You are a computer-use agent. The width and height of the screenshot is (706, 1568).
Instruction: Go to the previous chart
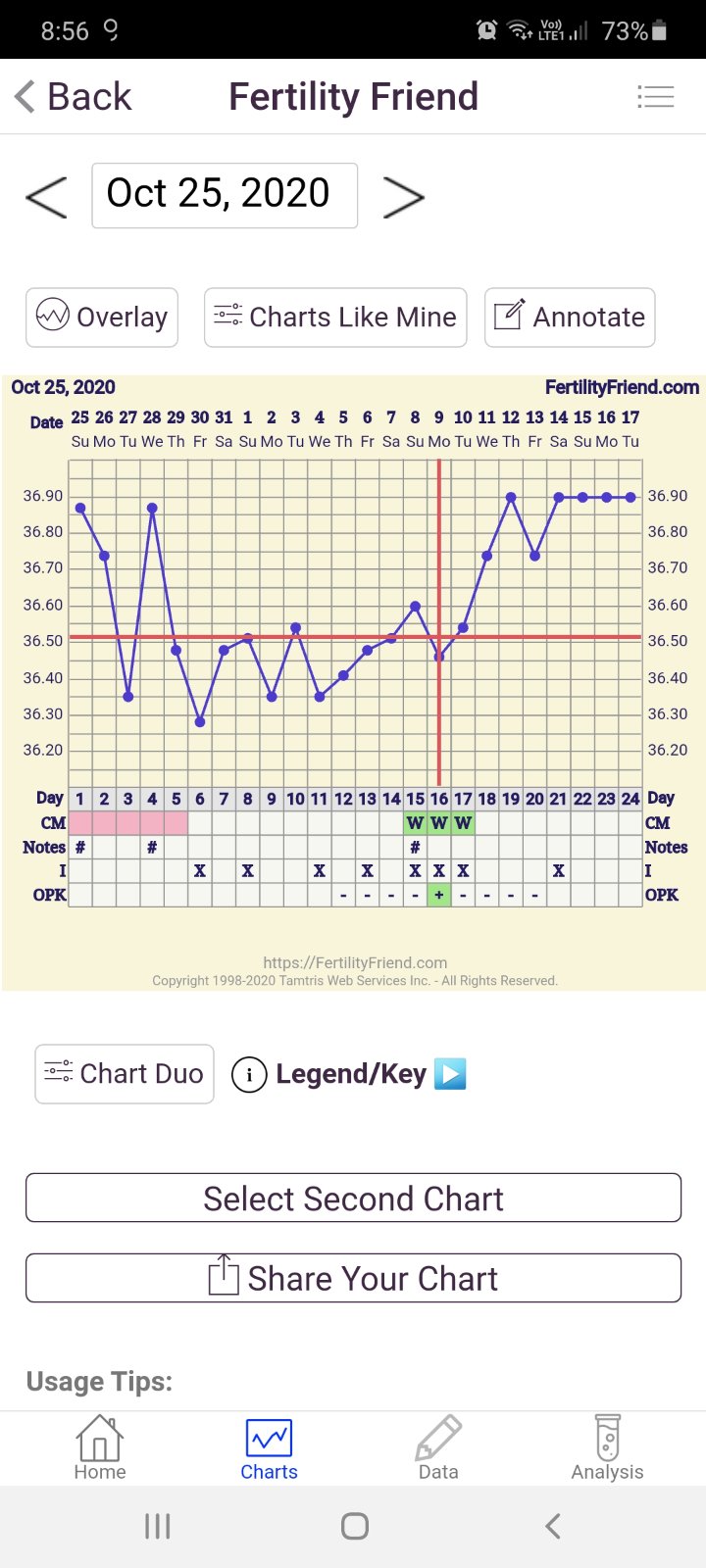tap(46, 196)
